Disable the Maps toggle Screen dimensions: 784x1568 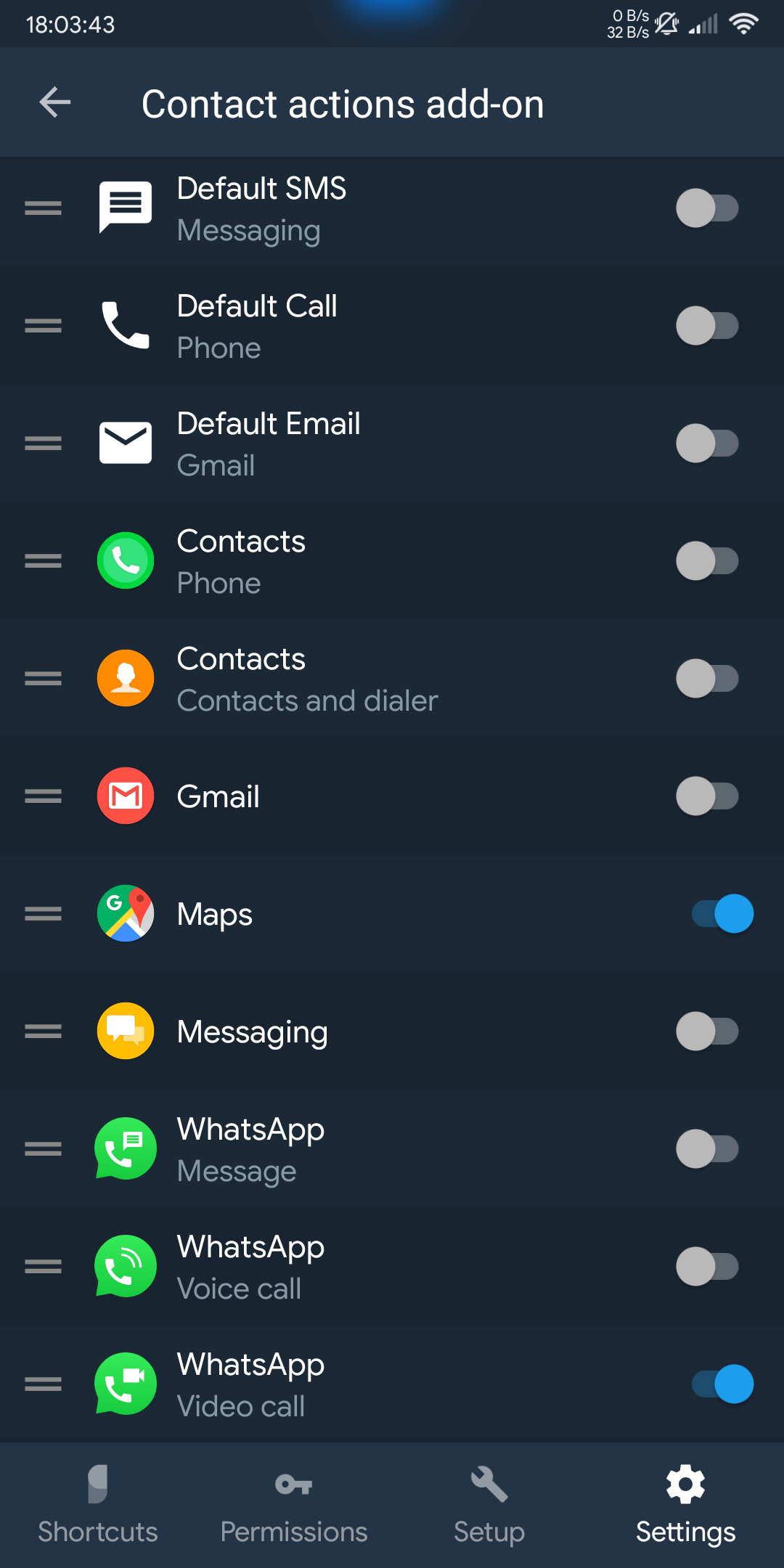point(722,913)
